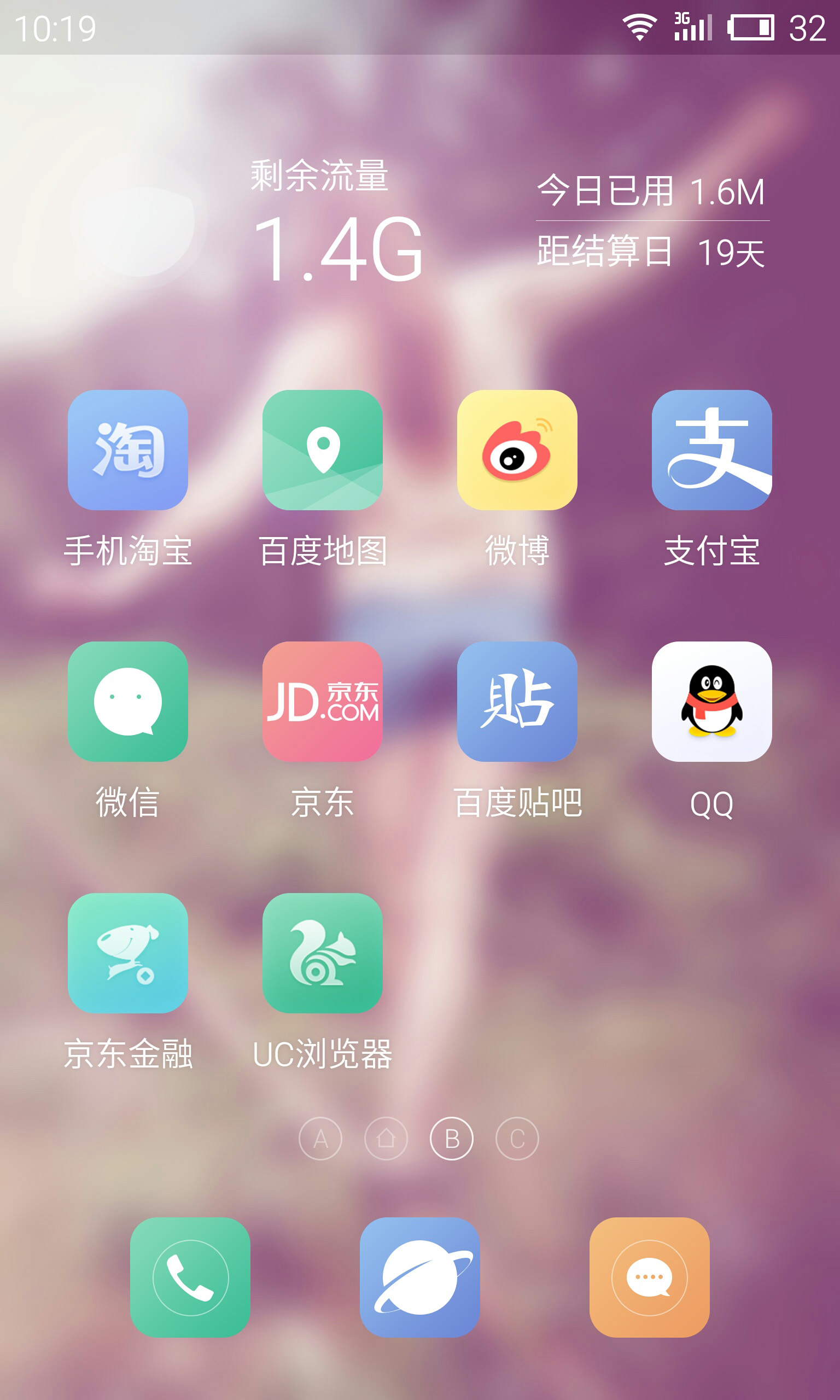
Task: Launch the QQ app
Action: click(x=711, y=701)
